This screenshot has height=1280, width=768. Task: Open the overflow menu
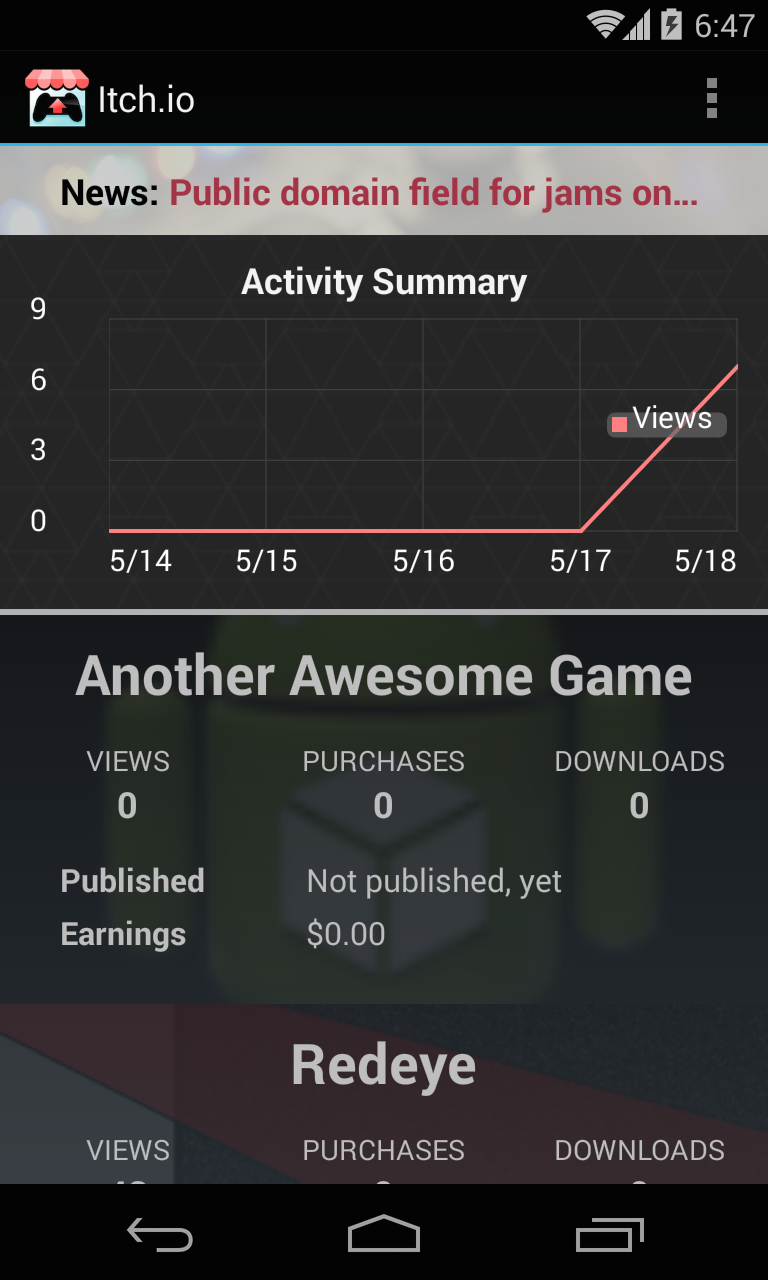(711, 99)
